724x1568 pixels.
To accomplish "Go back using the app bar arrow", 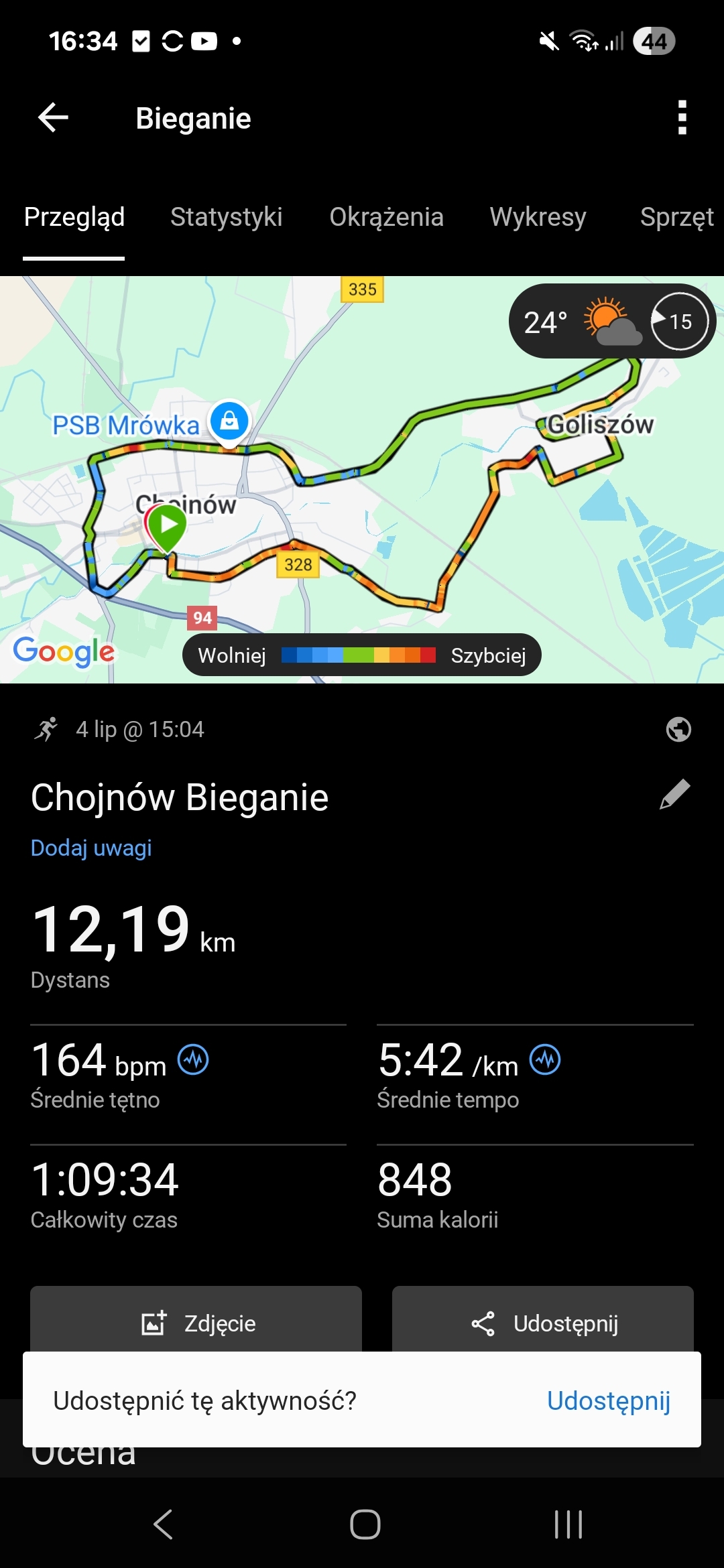I will 54,118.
